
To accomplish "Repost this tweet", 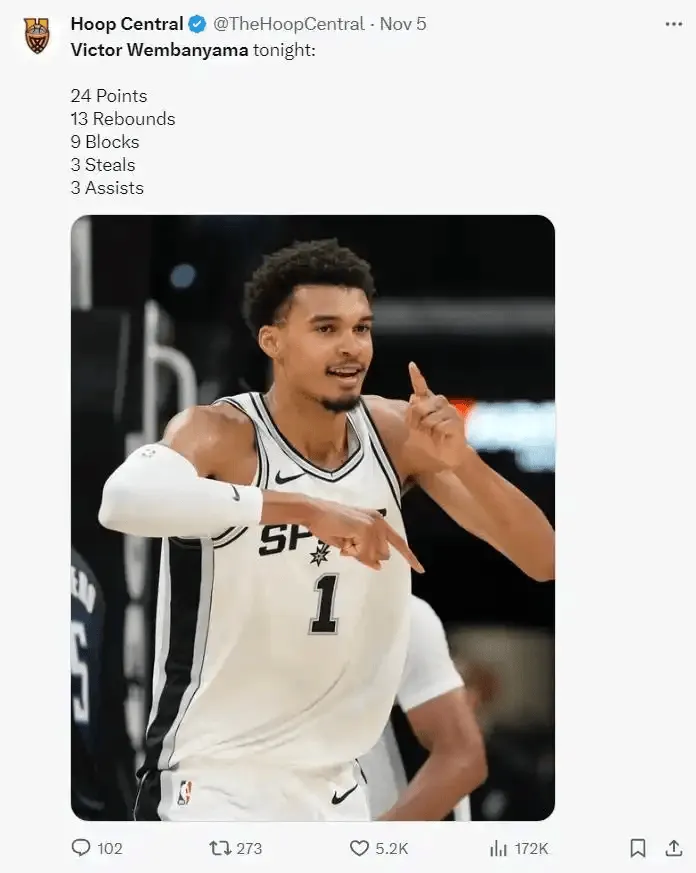I will click(x=220, y=848).
